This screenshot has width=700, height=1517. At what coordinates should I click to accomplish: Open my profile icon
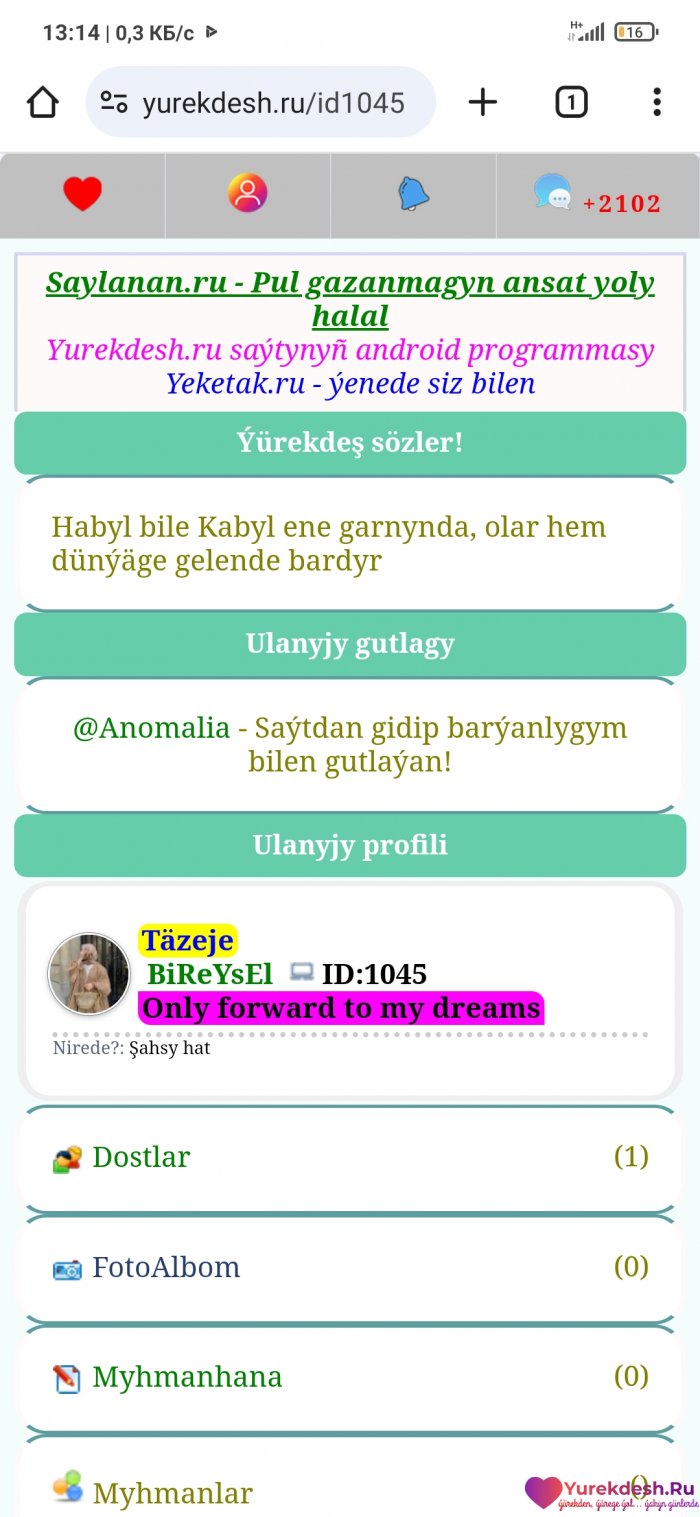[x=247, y=193]
